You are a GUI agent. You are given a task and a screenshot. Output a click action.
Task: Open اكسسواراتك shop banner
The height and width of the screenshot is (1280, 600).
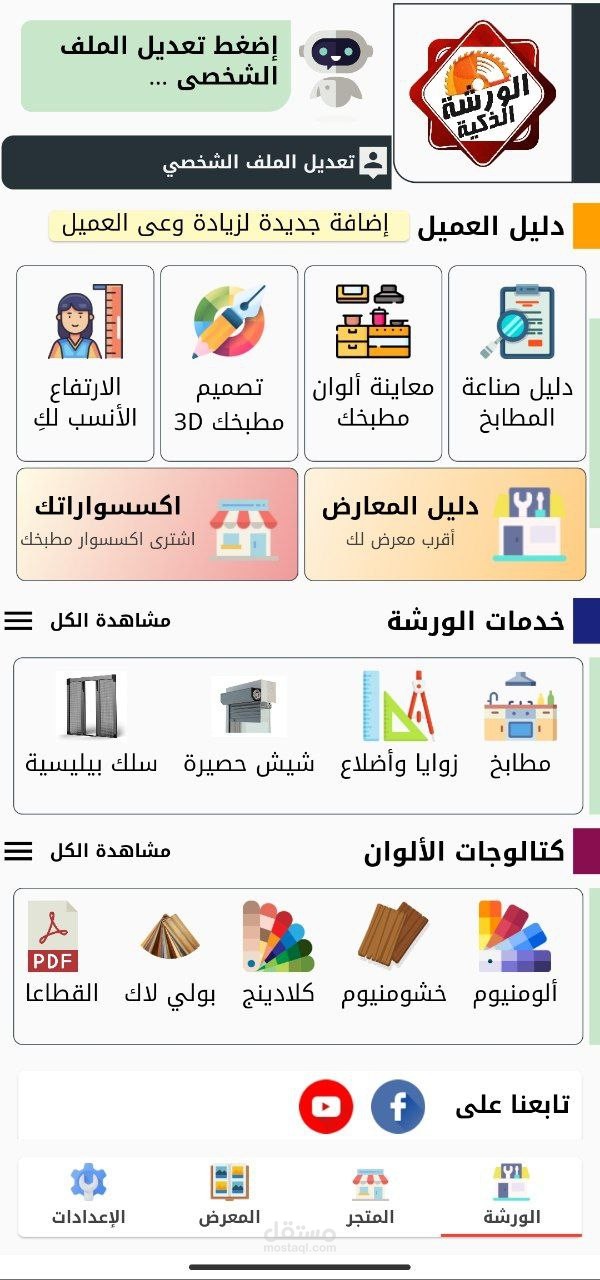point(157,524)
